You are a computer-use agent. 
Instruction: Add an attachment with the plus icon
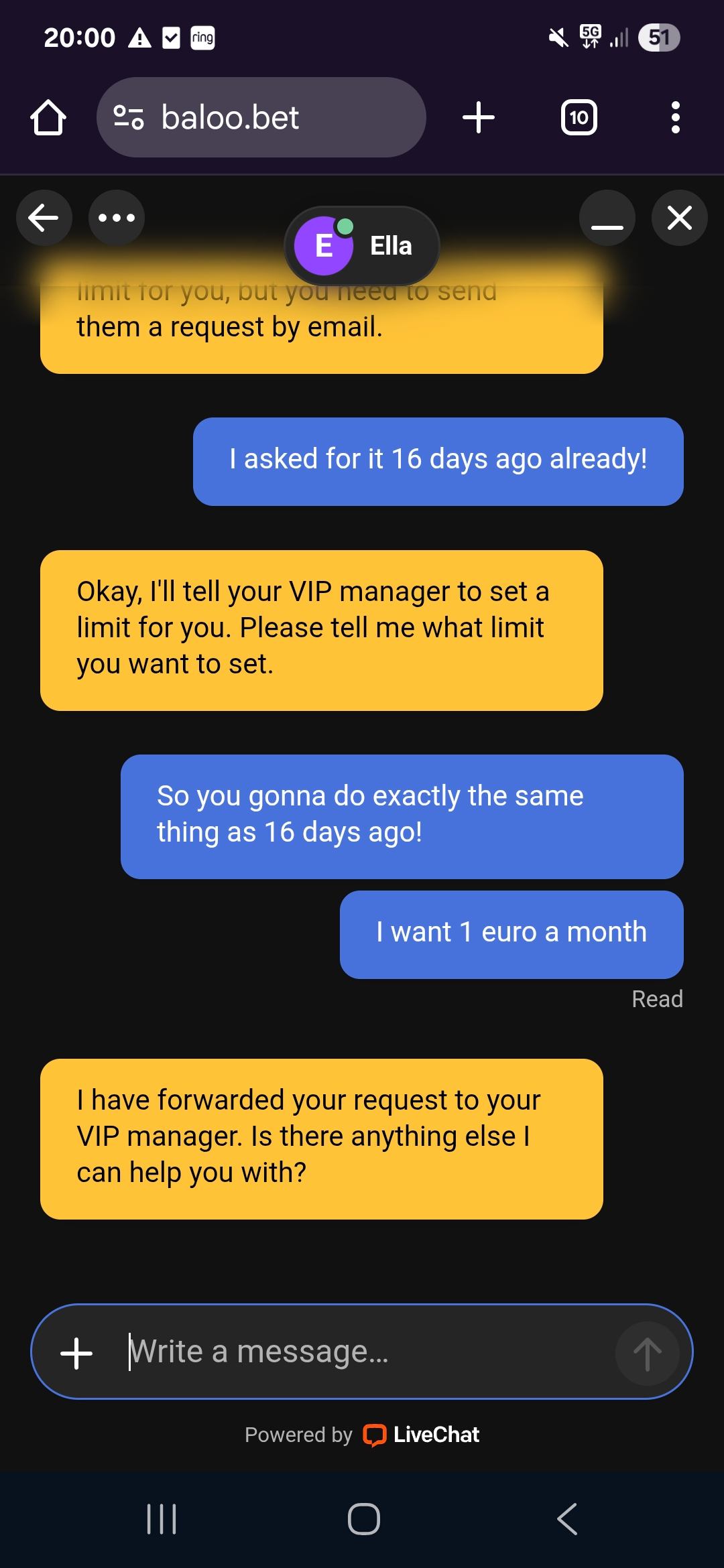tap(76, 1352)
